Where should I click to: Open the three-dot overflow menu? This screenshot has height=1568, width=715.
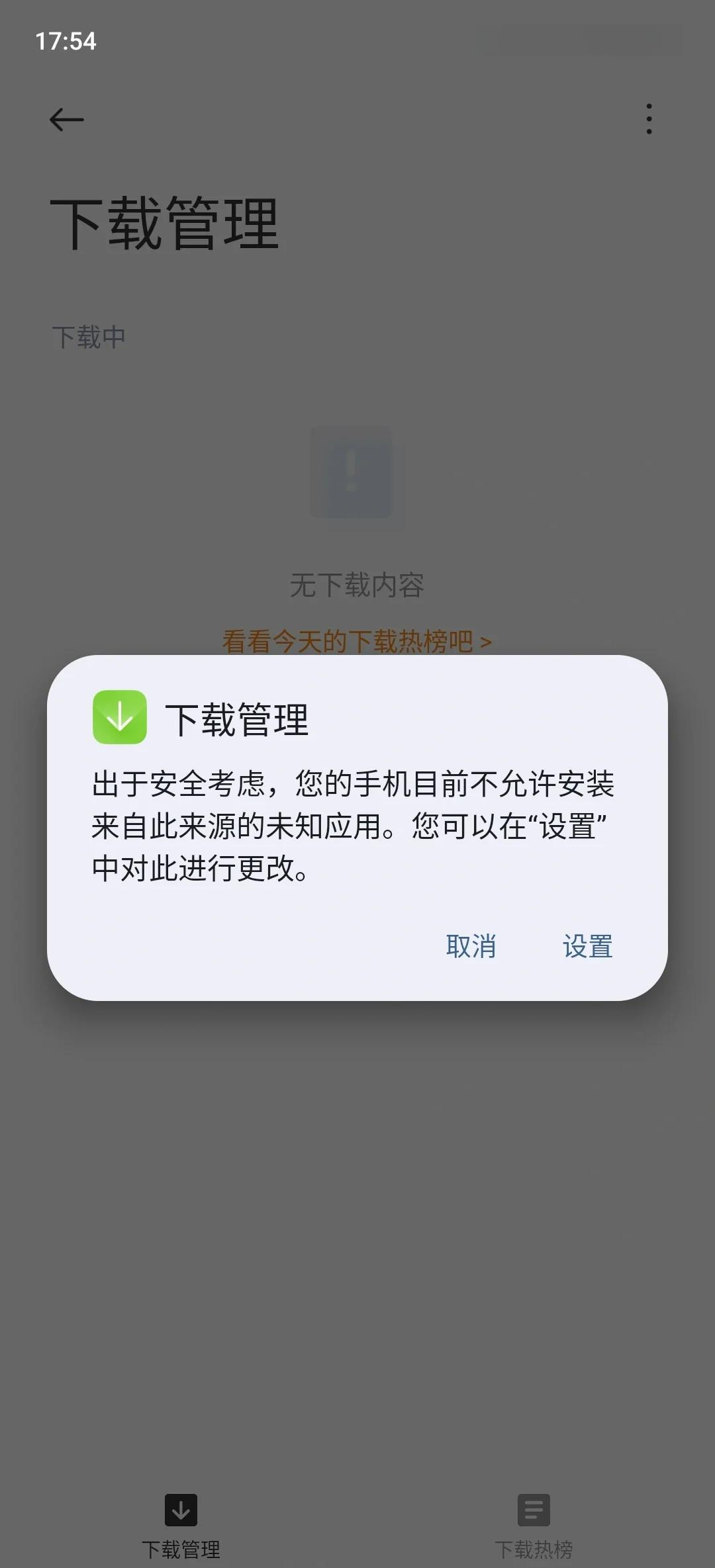[x=649, y=119]
